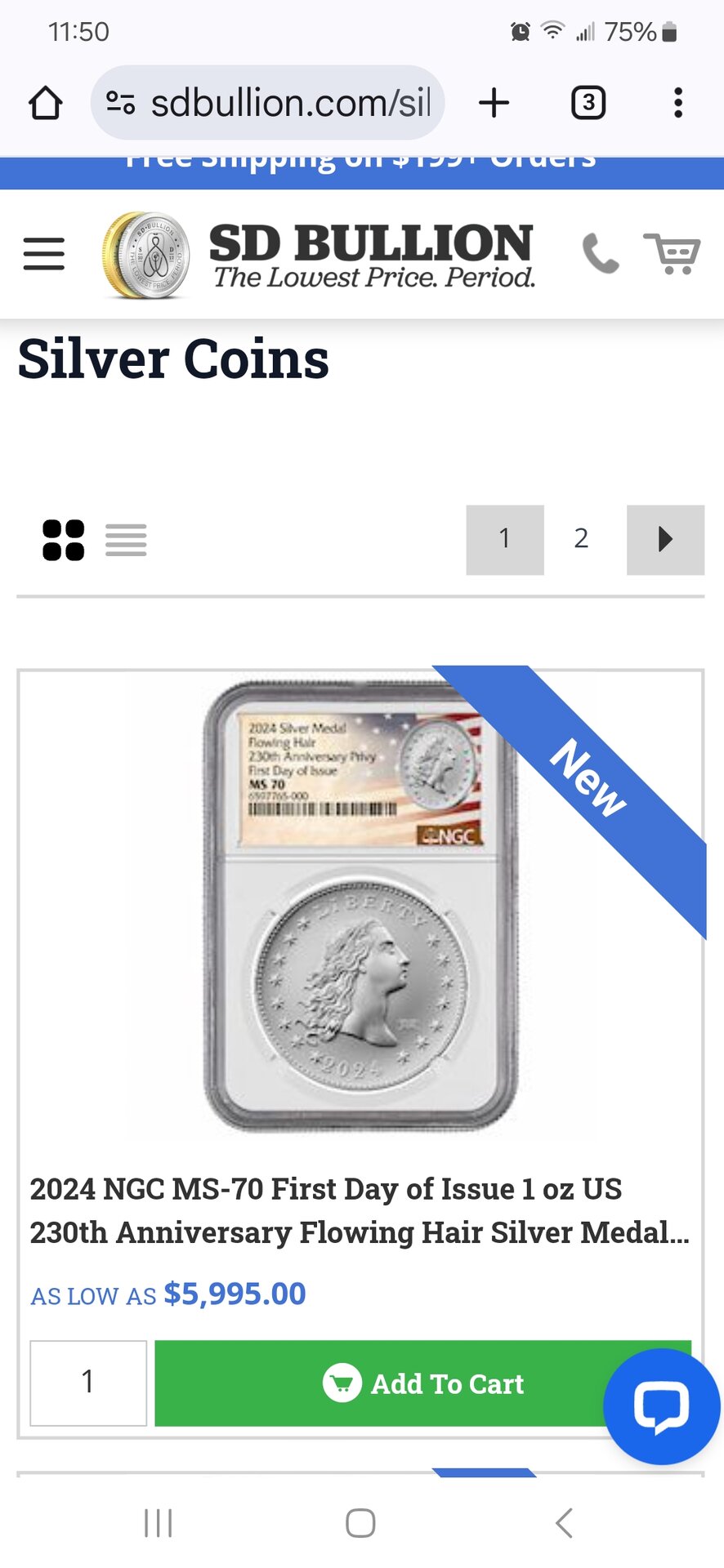Tap the phone call icon

[x=600, y=253]
